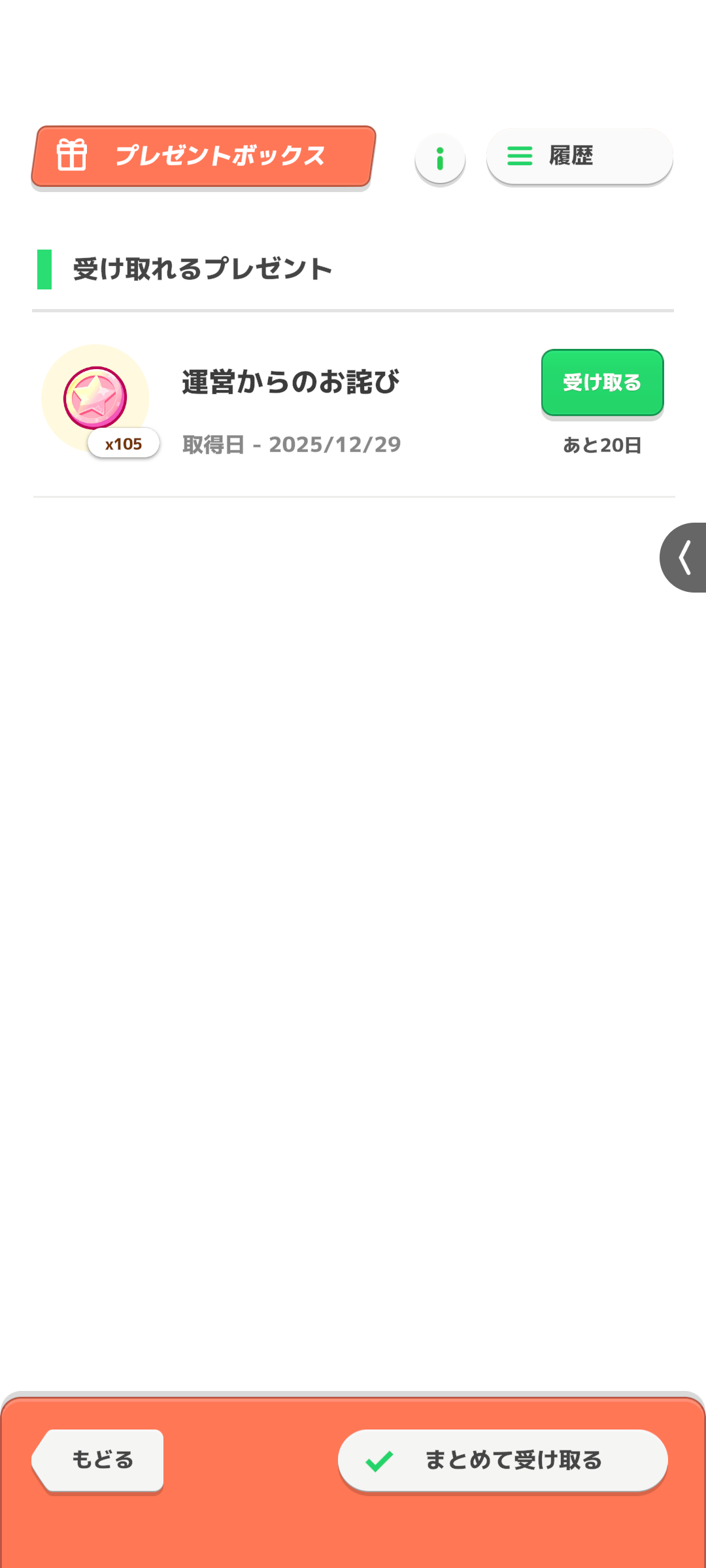Open the green info icon
This screenshot has width=706, height=1568.
coord(440,159)
